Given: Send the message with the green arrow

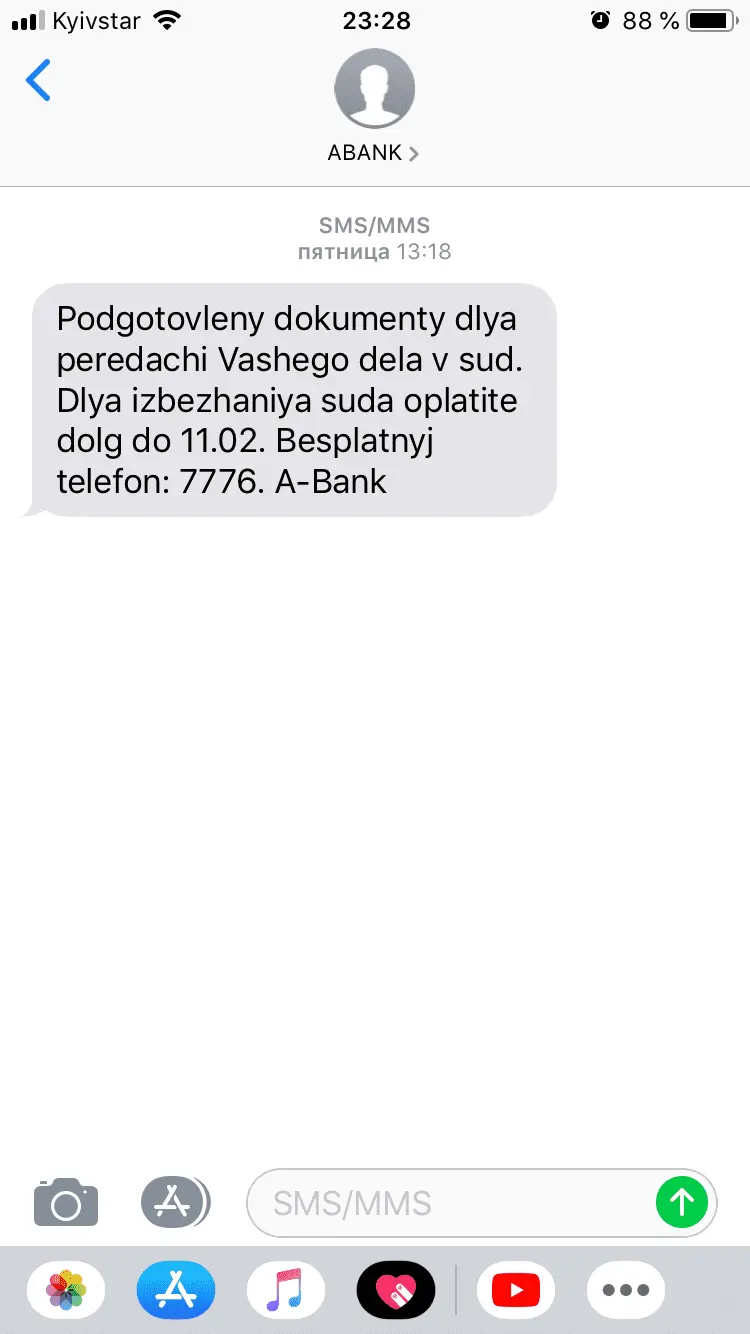Looking at the screenshot, I should 682,1201.
